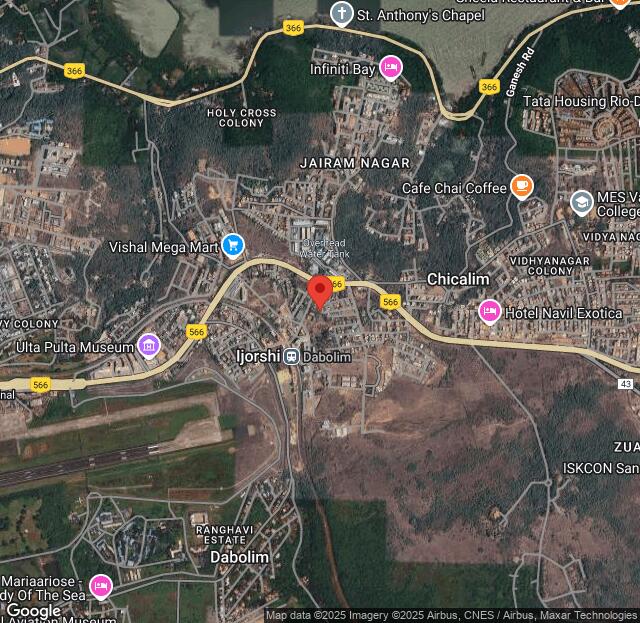Tap the red location pin
Image resolution: width=640 pixels, height=623 pixels.
(x=320, y=291)
